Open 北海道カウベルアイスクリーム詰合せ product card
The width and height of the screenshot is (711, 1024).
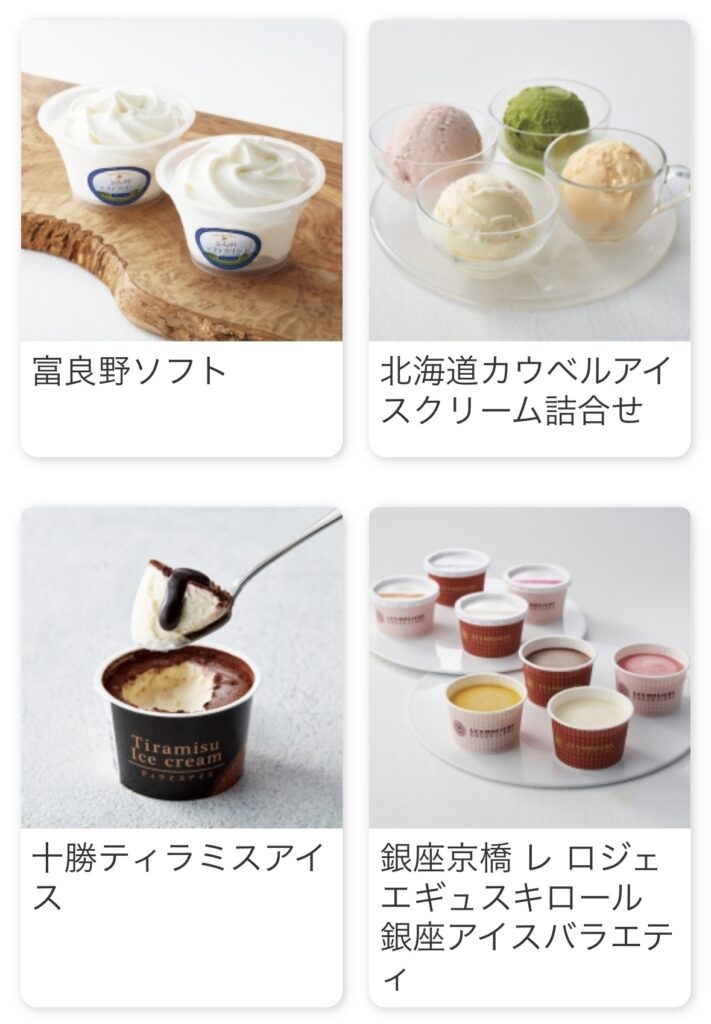[529, 238]
